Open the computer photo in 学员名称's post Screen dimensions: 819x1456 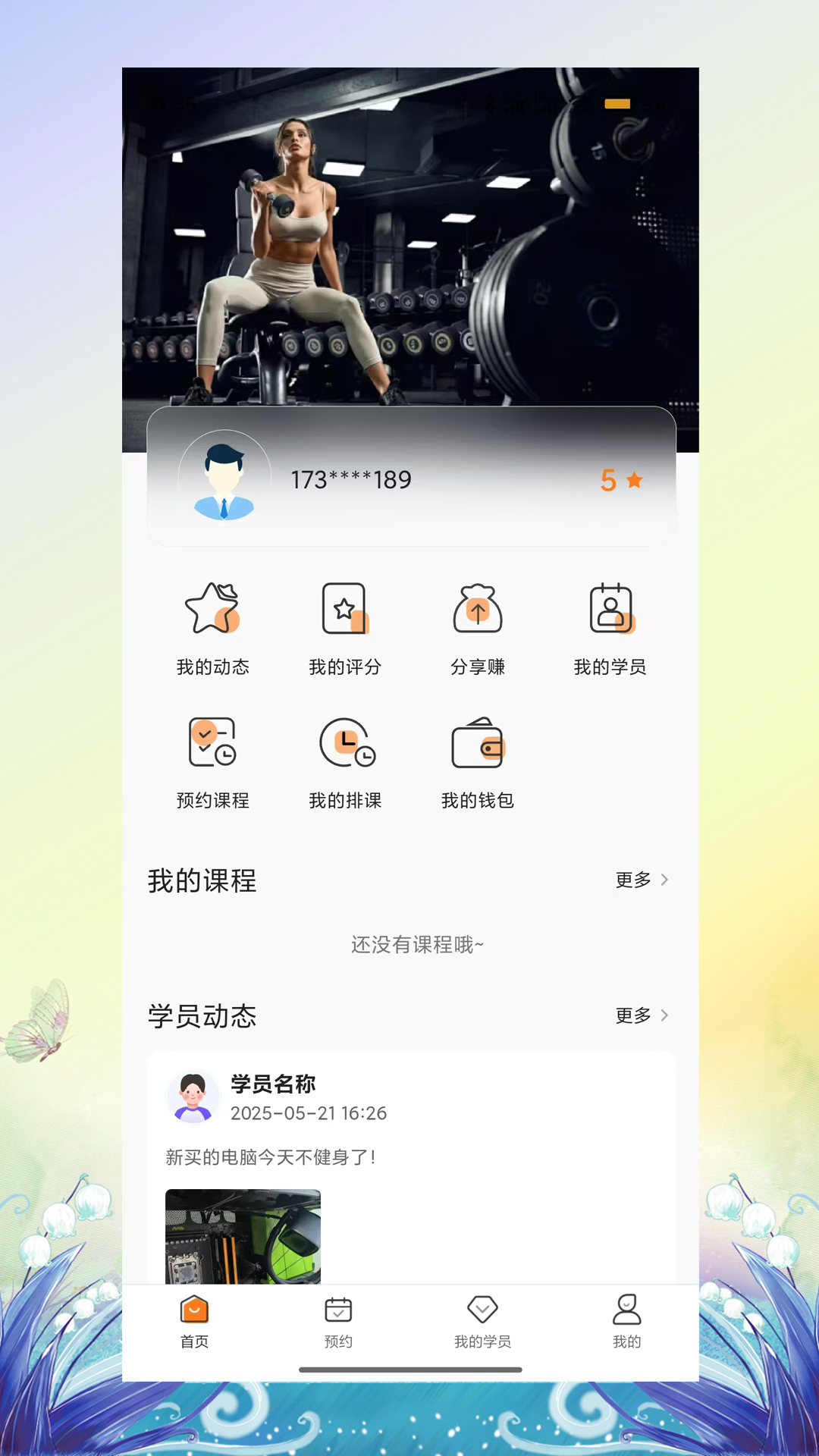(243, 1236)
